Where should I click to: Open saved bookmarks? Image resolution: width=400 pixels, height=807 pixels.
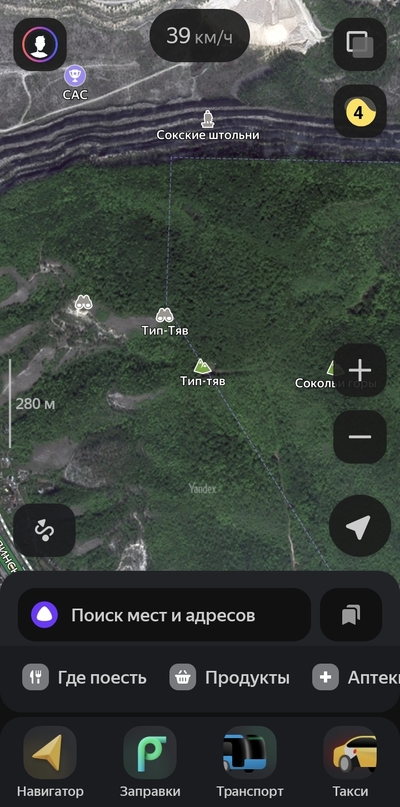(x=351, y=615)
